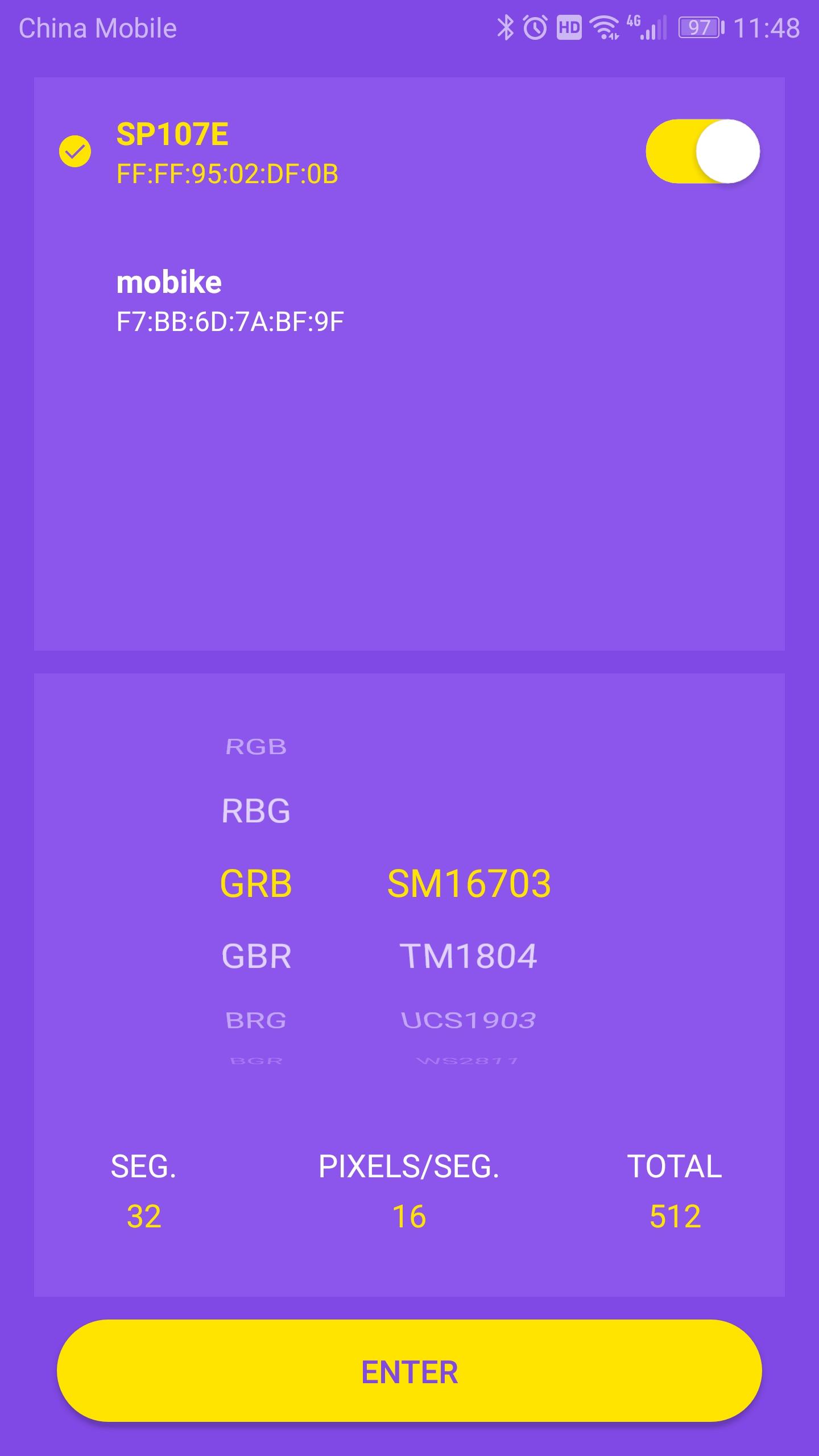Choose GBR color order

256,956
